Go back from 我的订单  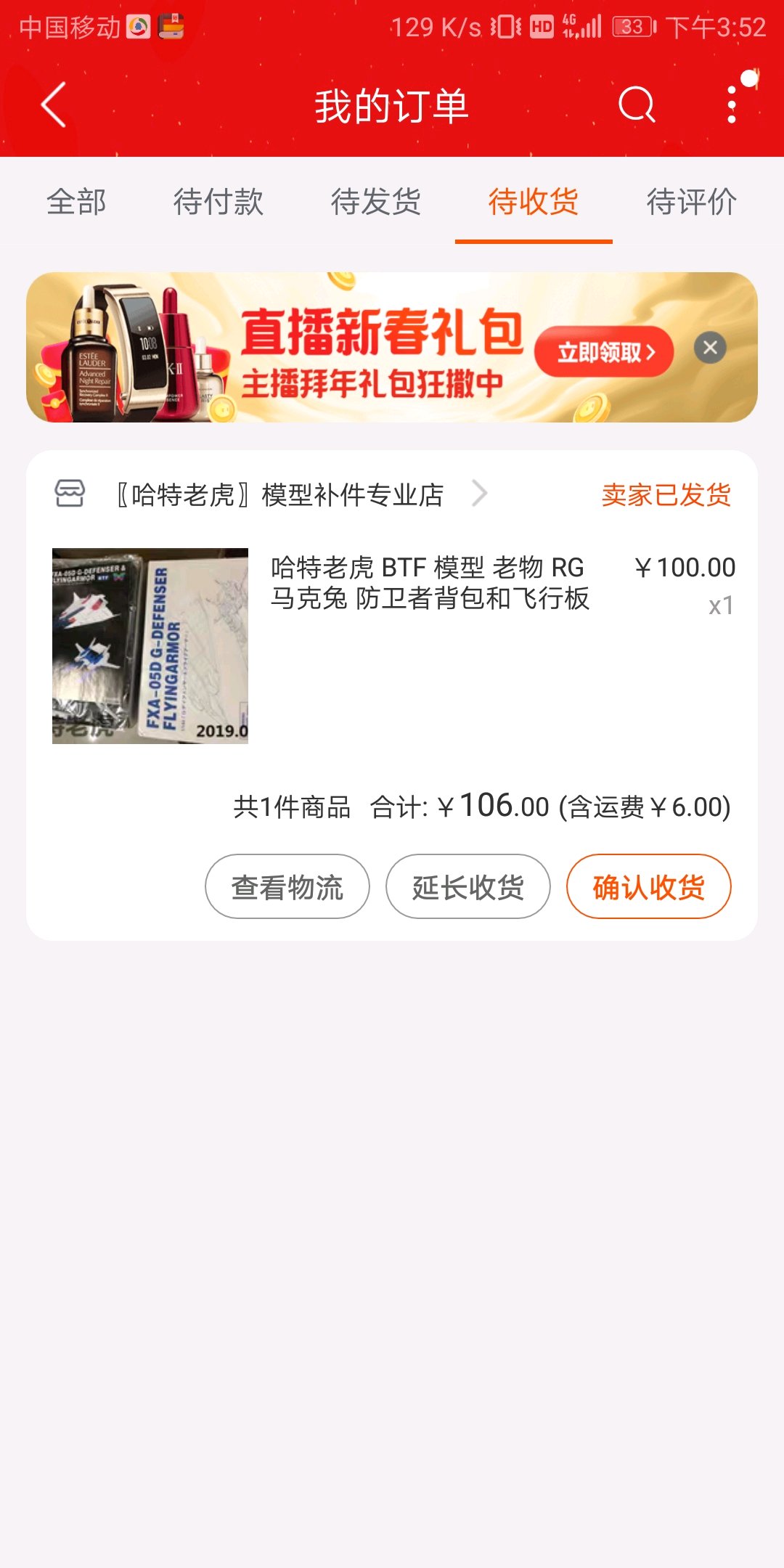pyautogui.click(x=54, y=105)
